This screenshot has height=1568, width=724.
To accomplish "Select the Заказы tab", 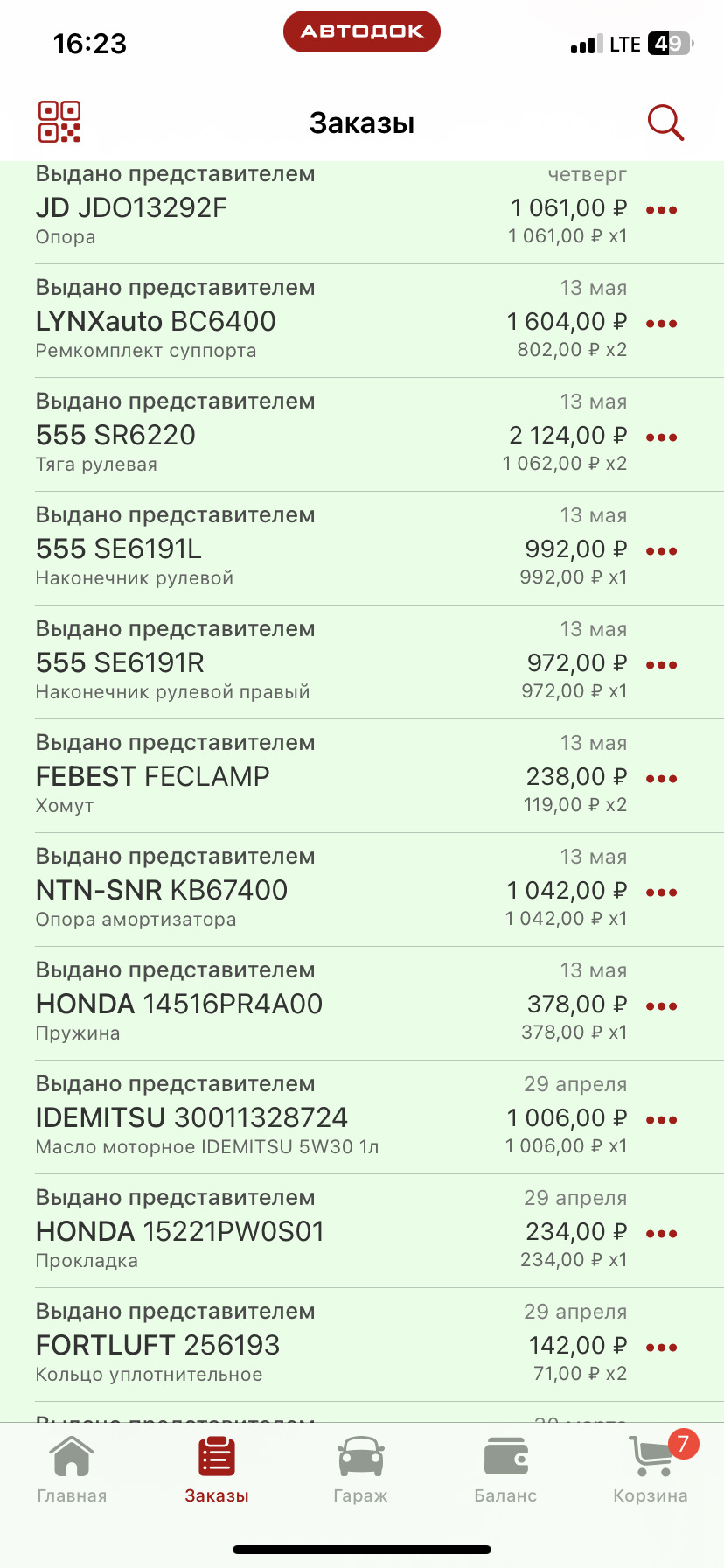I will click(217, 1470).
